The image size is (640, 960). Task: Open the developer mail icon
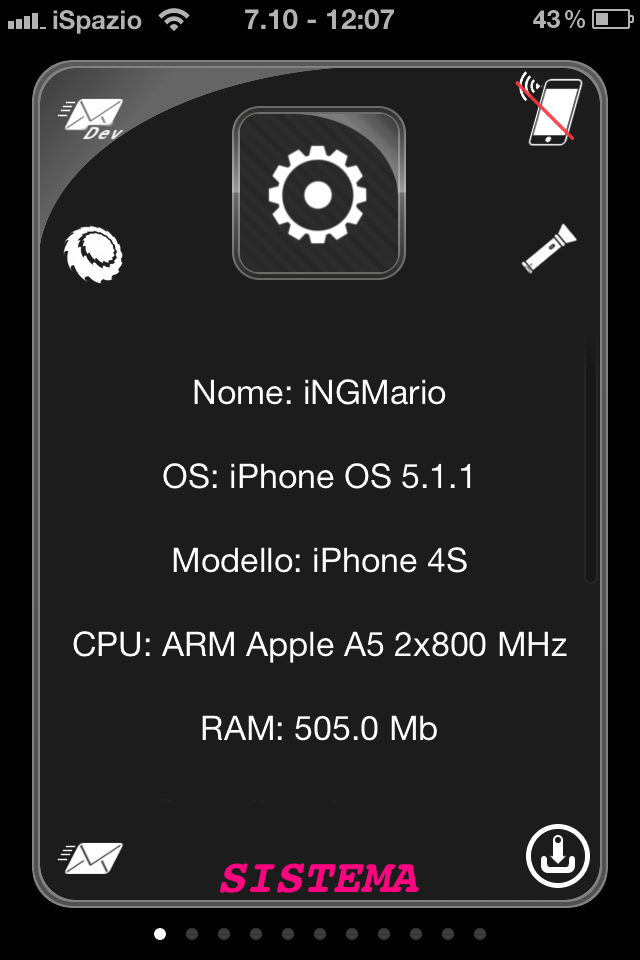[x=92, y=118]
